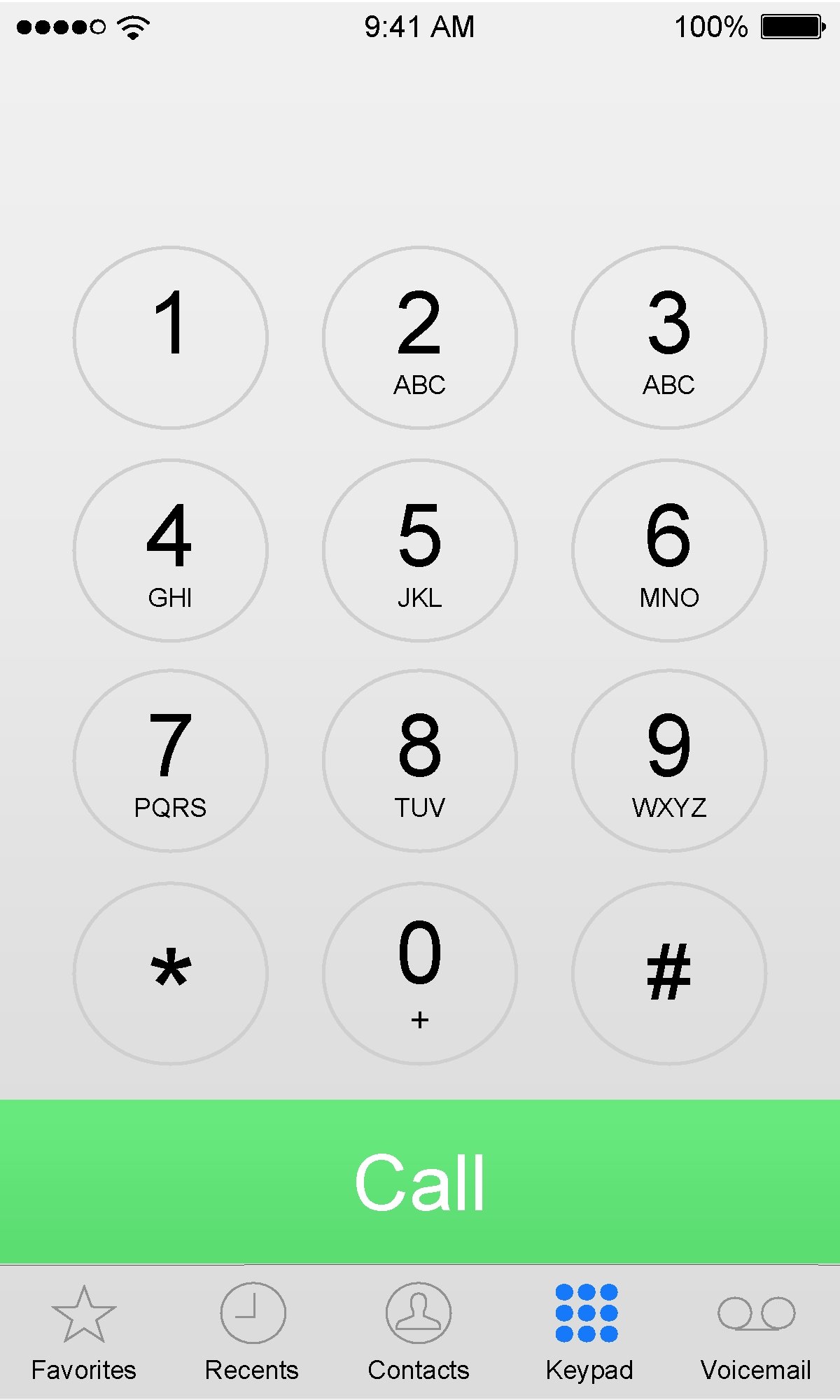Start the call with green Call button

(x=420, y=1182)
